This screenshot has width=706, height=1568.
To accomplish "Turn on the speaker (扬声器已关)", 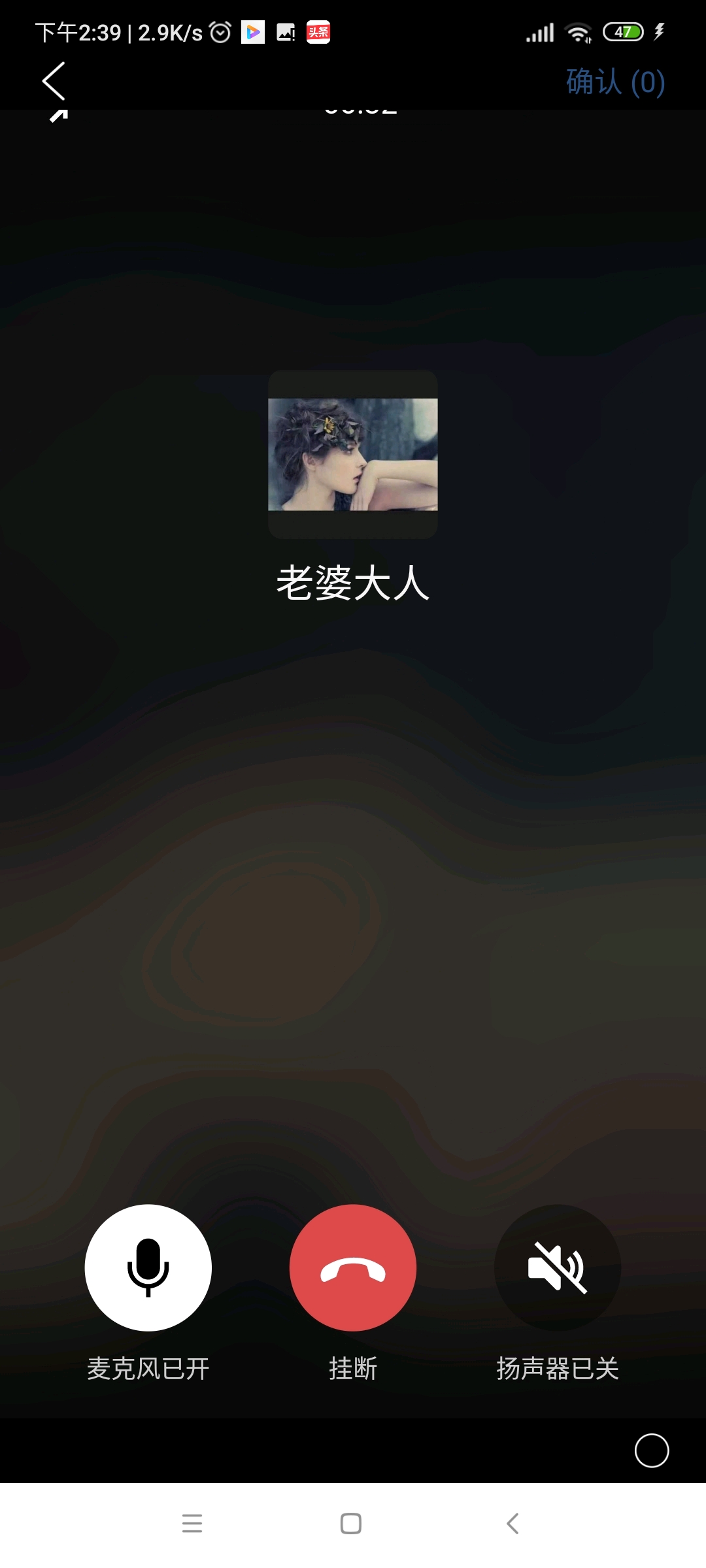I will click(558, 1267).
